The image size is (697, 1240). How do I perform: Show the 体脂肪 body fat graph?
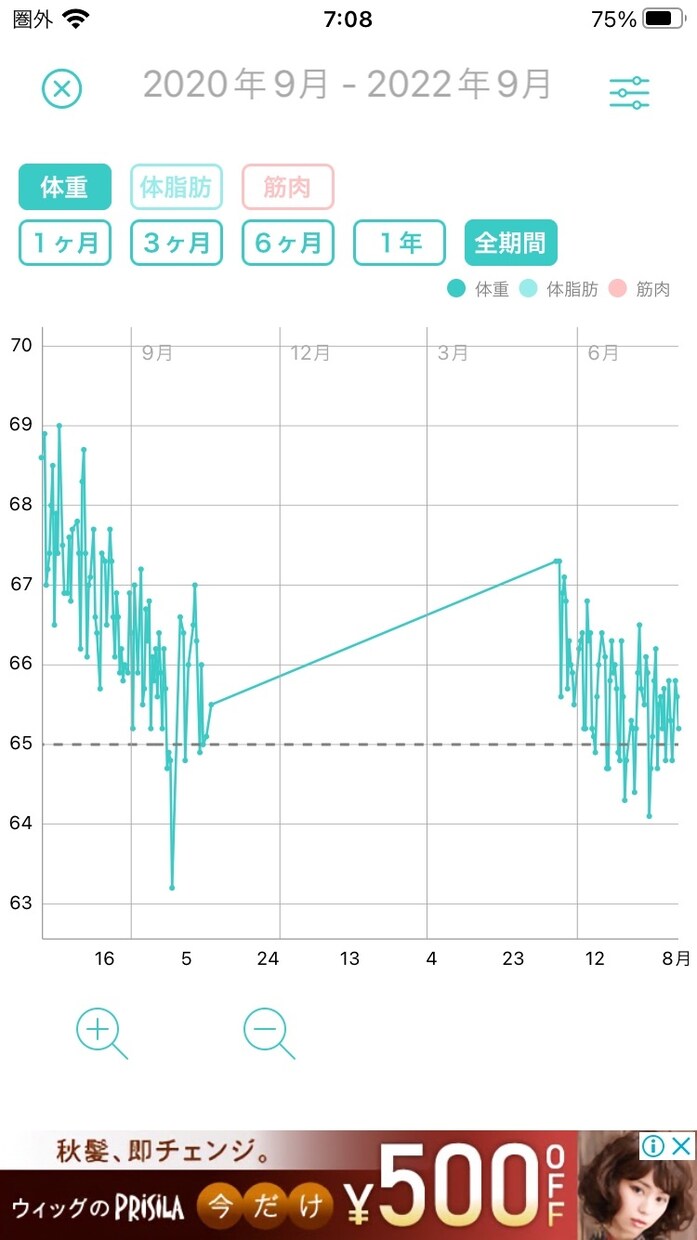(176, 187)
